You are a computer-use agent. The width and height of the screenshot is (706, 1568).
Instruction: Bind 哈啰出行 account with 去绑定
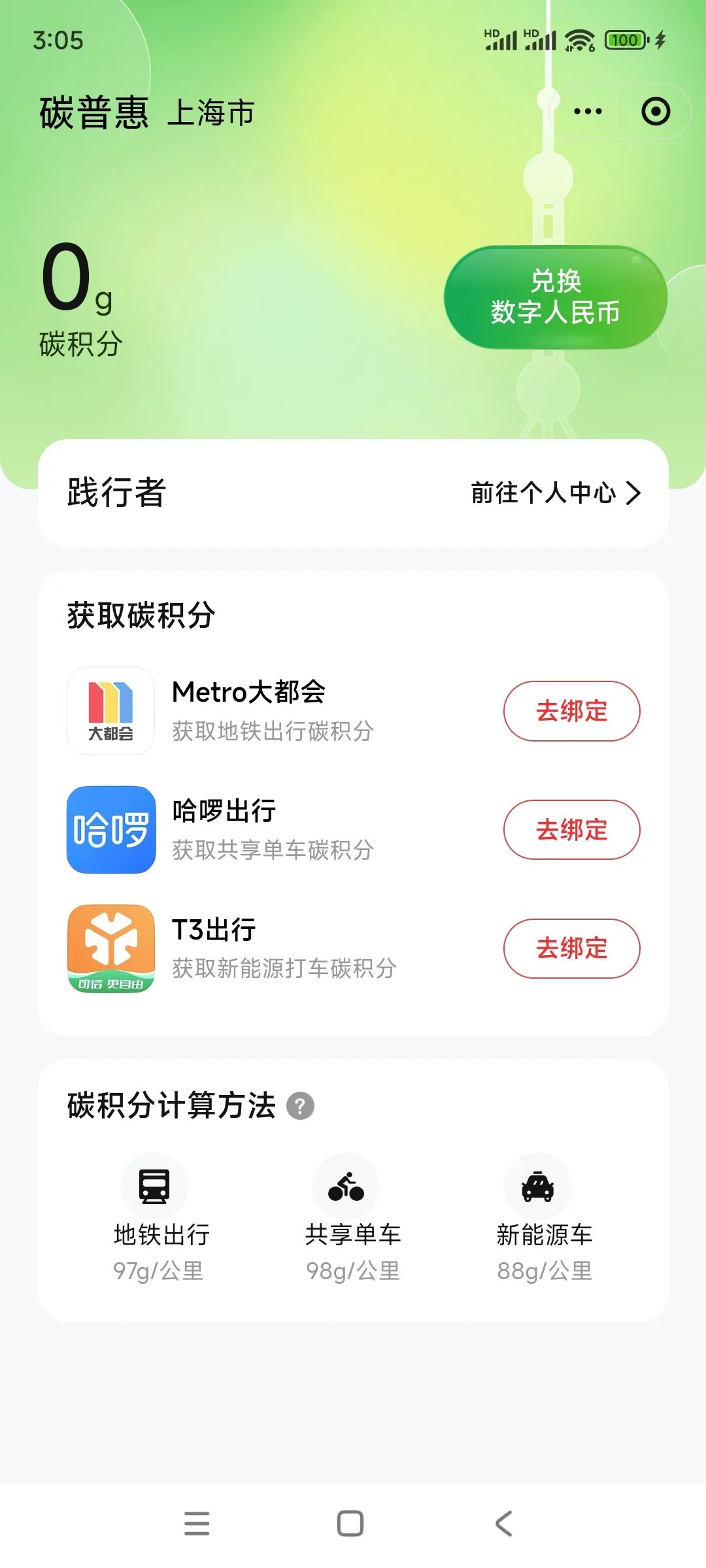[x=571, y=830]
